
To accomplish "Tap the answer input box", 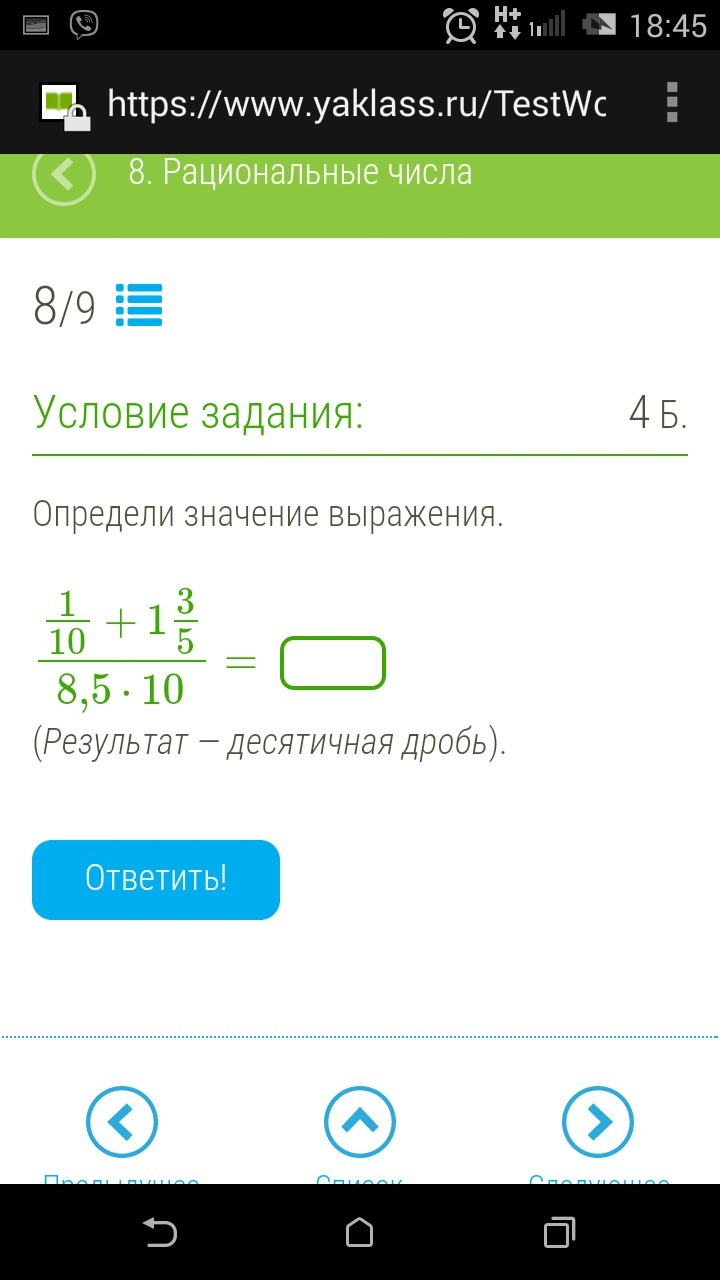I will (x=333, y=663).
